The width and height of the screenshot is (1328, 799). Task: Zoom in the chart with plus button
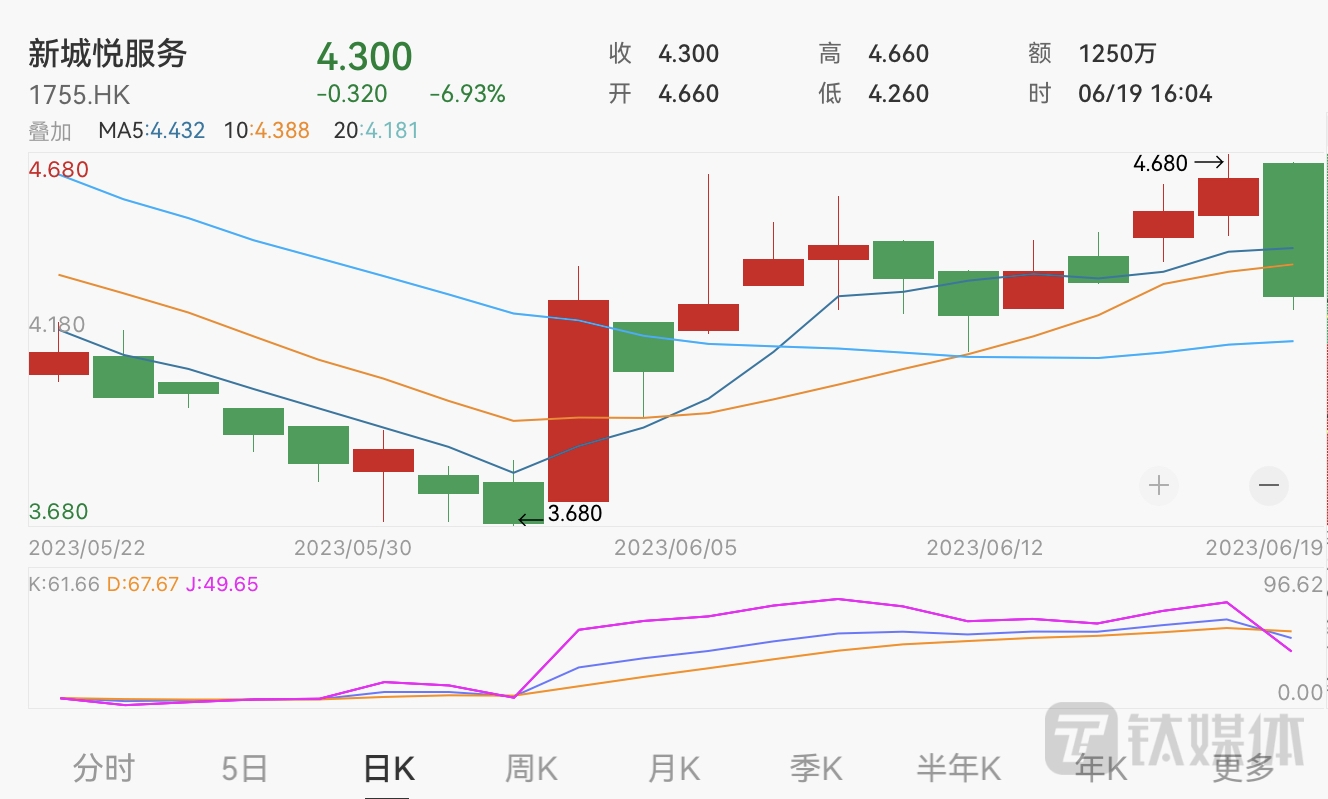[x=1159, y=486]
